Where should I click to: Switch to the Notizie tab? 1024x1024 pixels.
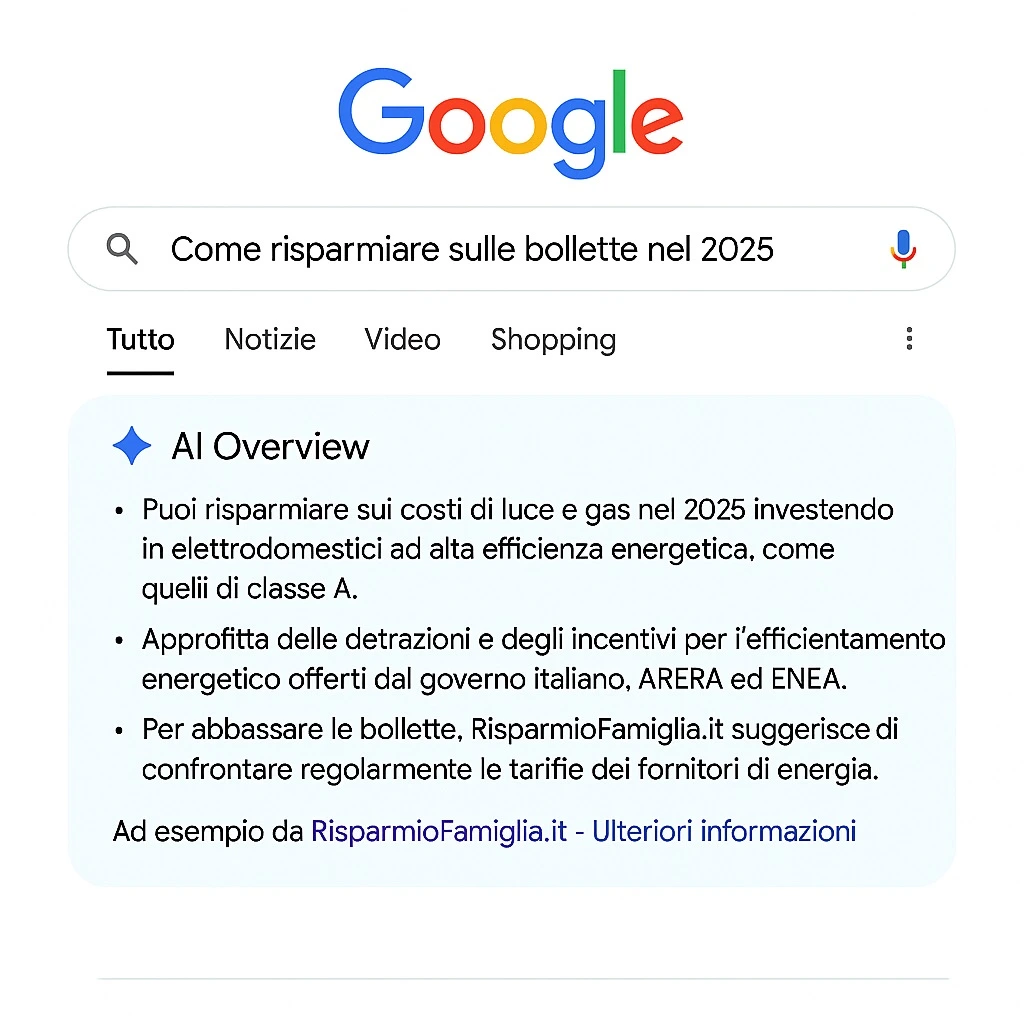[x=270, y=340]
